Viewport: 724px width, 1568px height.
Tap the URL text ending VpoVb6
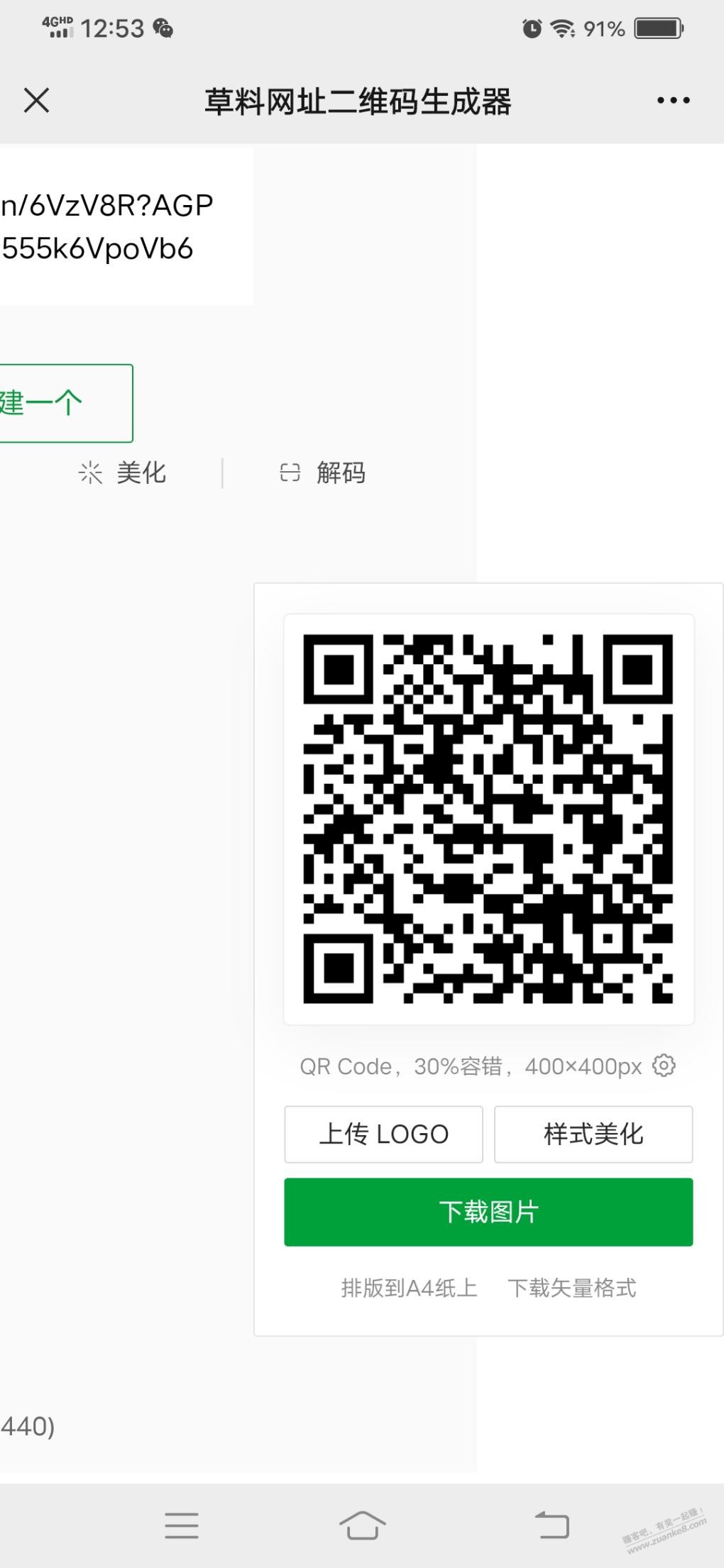[x=96, y=248]
